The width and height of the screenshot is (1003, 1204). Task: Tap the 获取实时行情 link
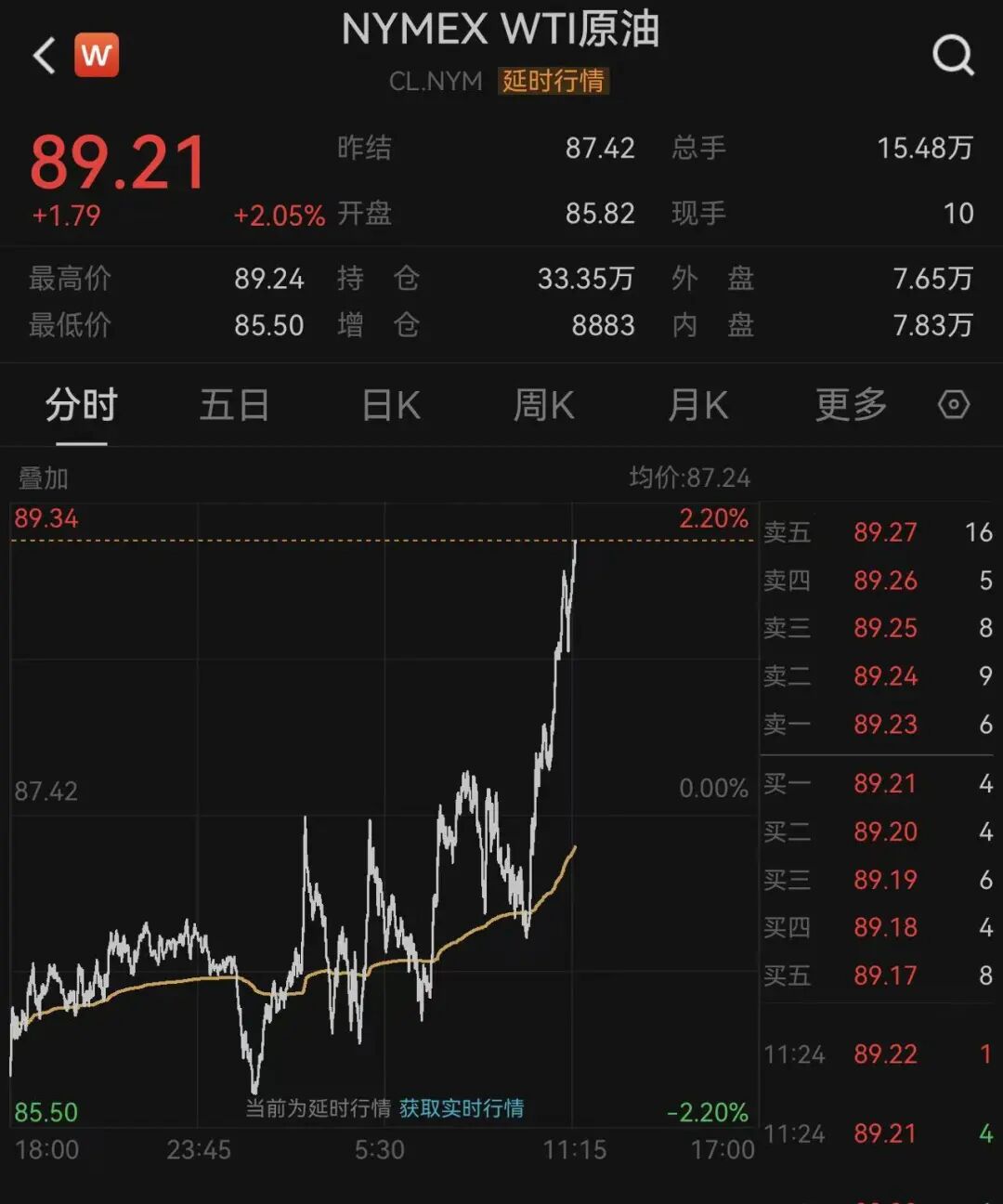click(x=462, y=1108)
